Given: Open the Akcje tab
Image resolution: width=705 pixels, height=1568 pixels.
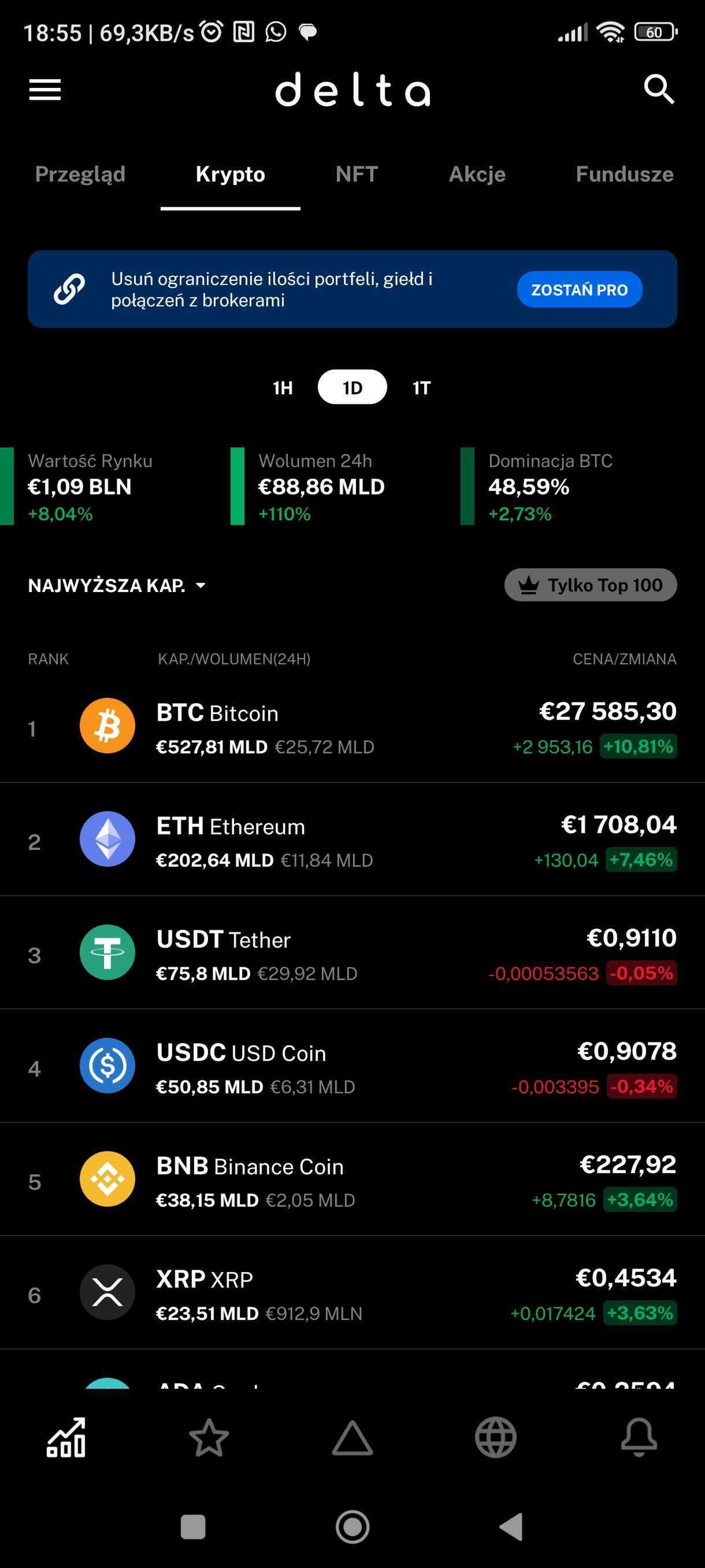Looking at the screenshot, I should pos(477,174).
